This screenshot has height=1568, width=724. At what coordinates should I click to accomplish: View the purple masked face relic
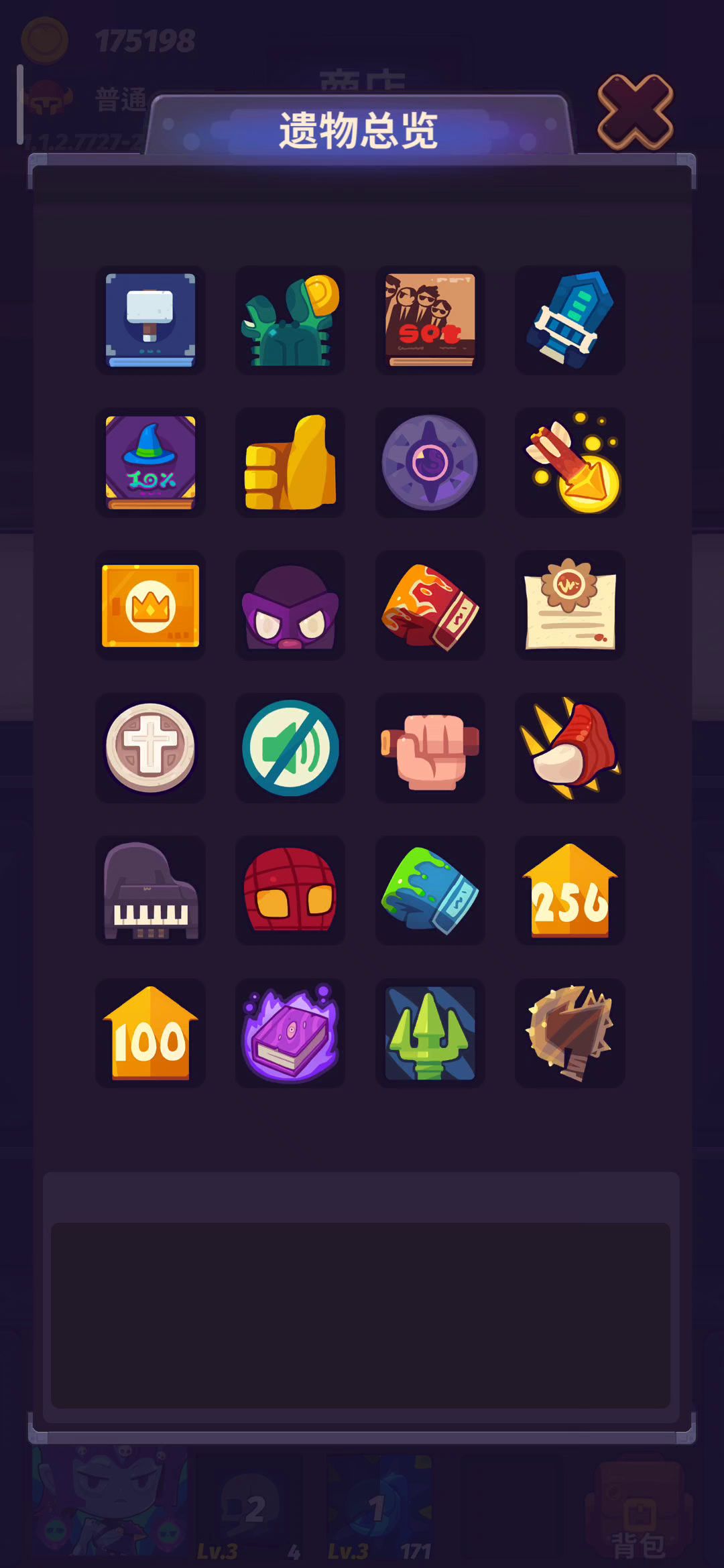tap(290, 606)
